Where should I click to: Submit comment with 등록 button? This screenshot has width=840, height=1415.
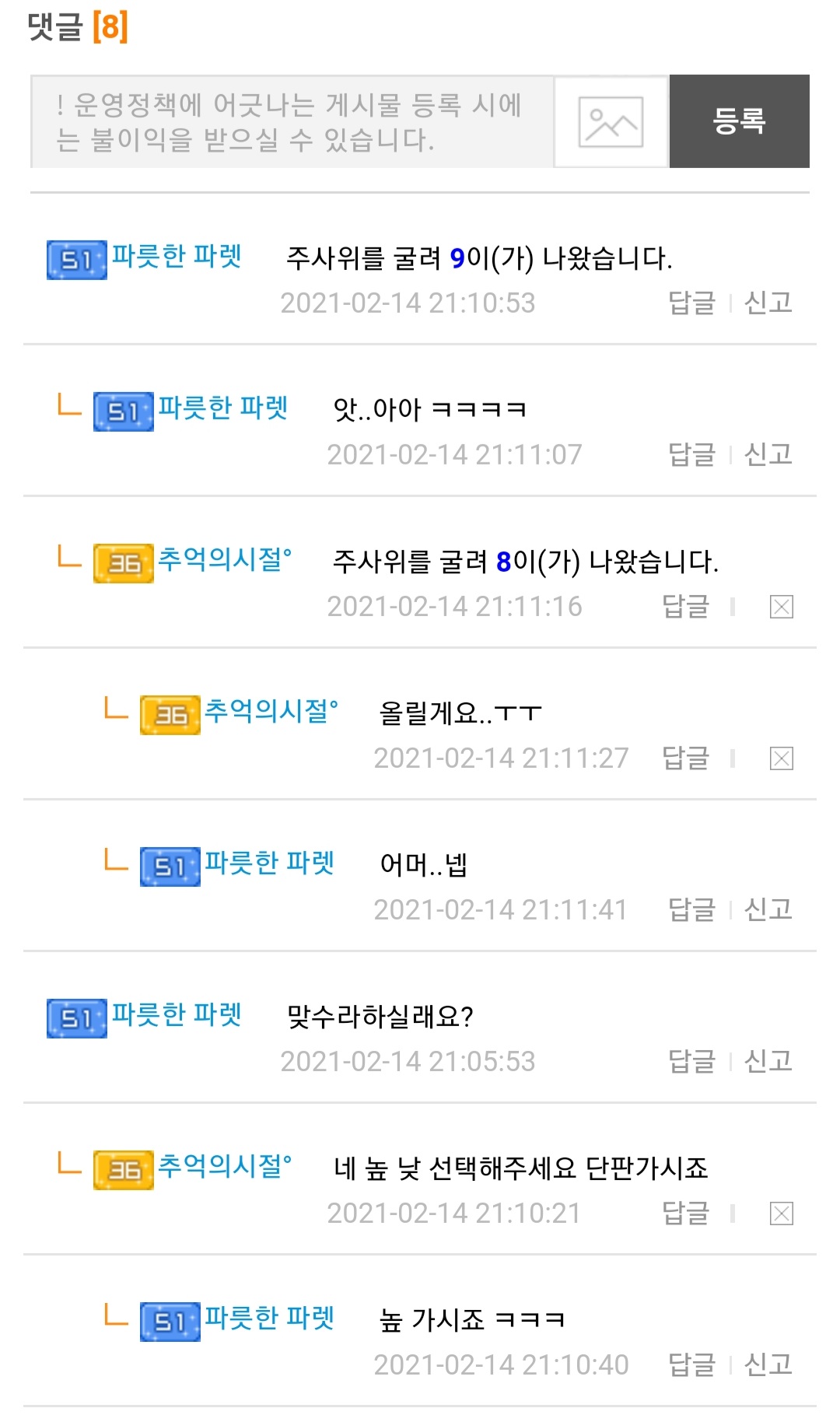click(x=740, y=121)
